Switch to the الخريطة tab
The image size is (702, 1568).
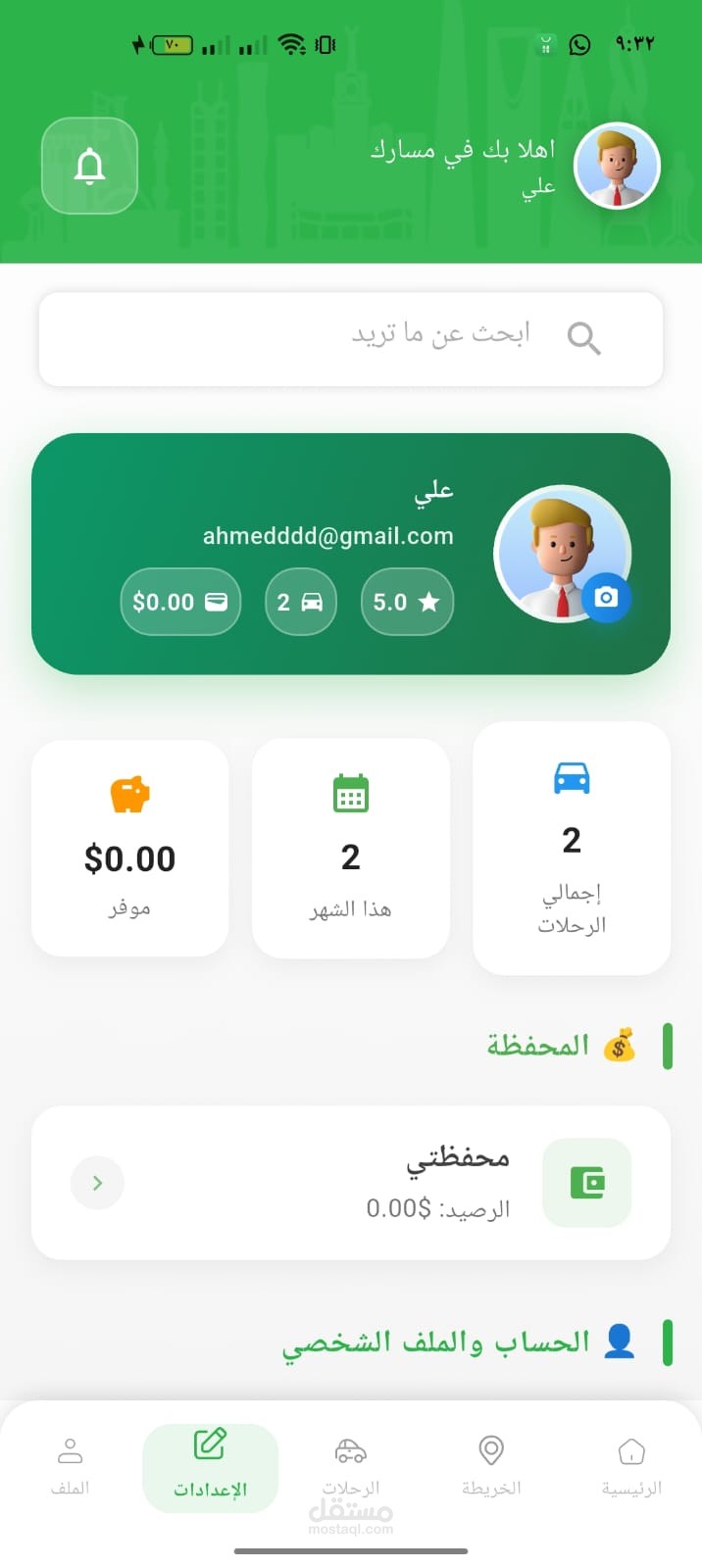tap(491, 1466)
